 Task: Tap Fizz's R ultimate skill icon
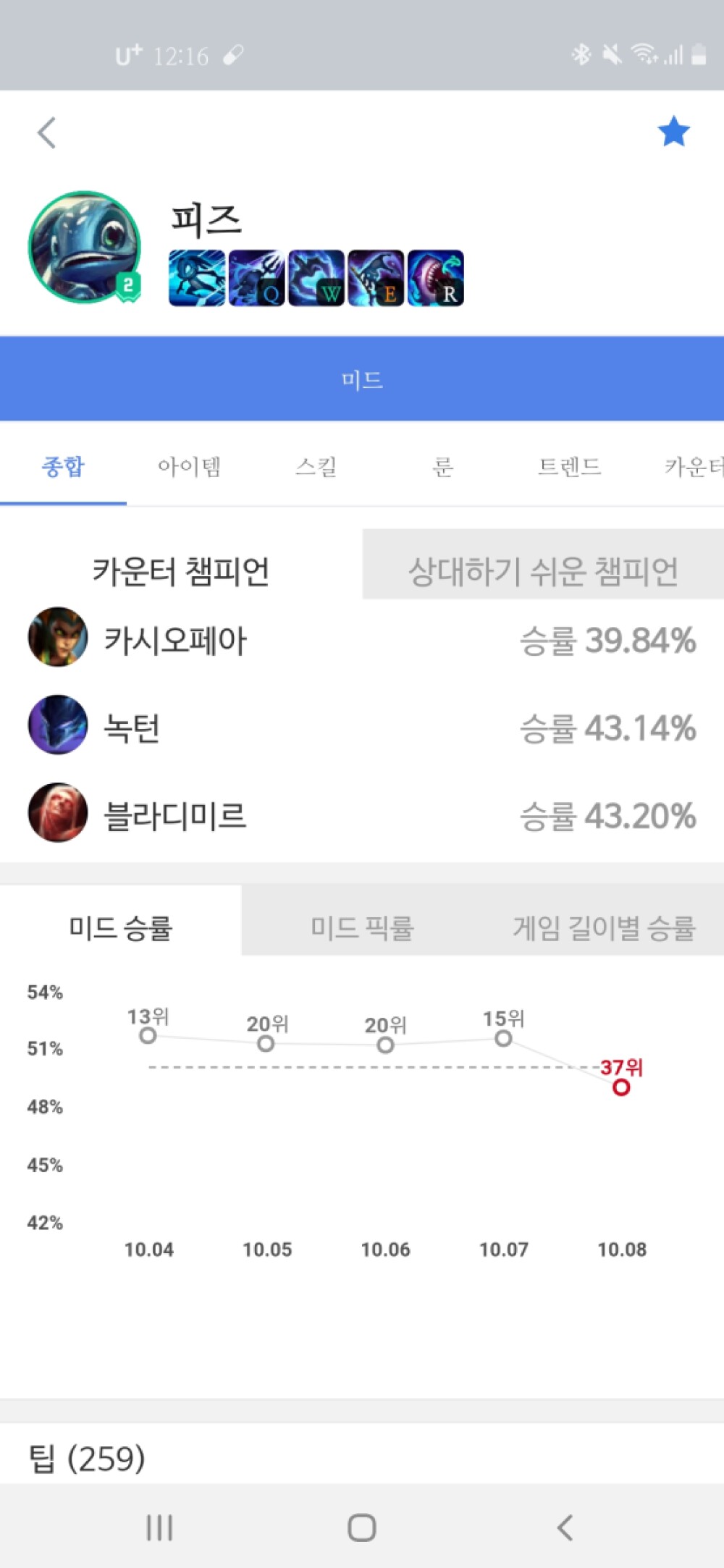click(x=435, y=278)
